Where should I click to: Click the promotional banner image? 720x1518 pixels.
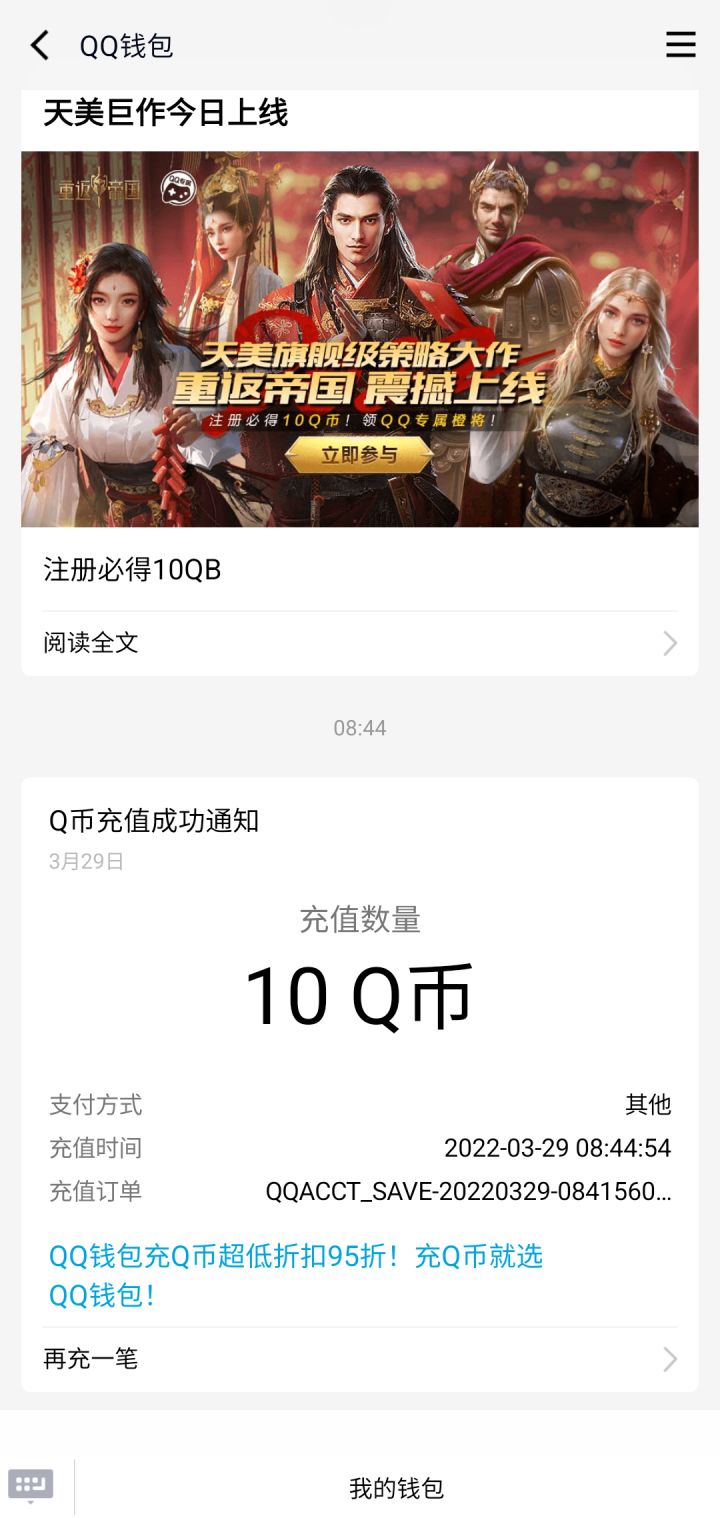click(x=360, y=340)
